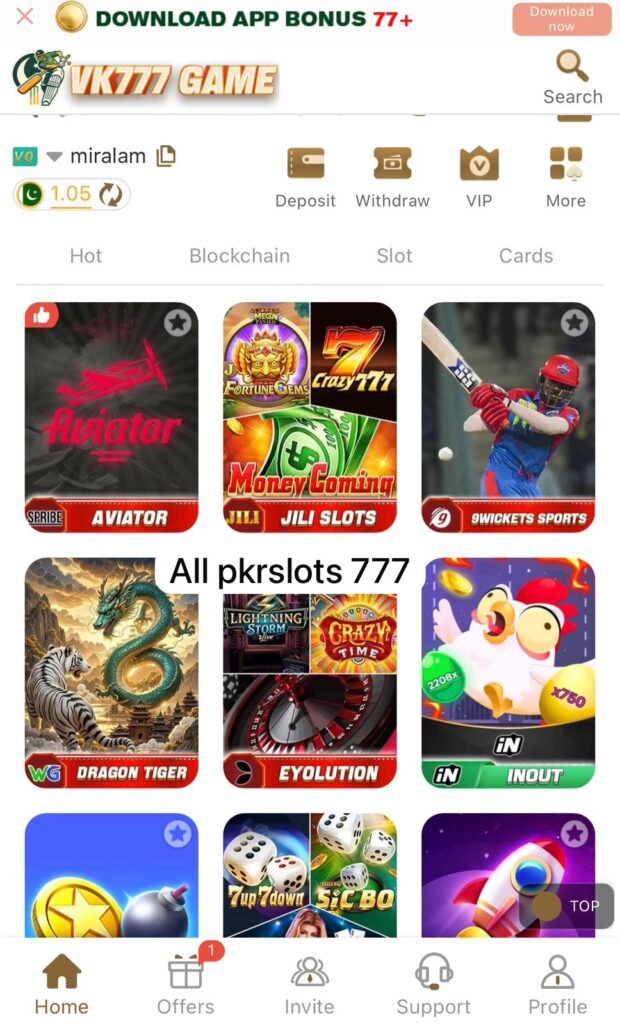Open the Search icon
This screenshot has width=620, height=1024.
[x=572, y=77]
